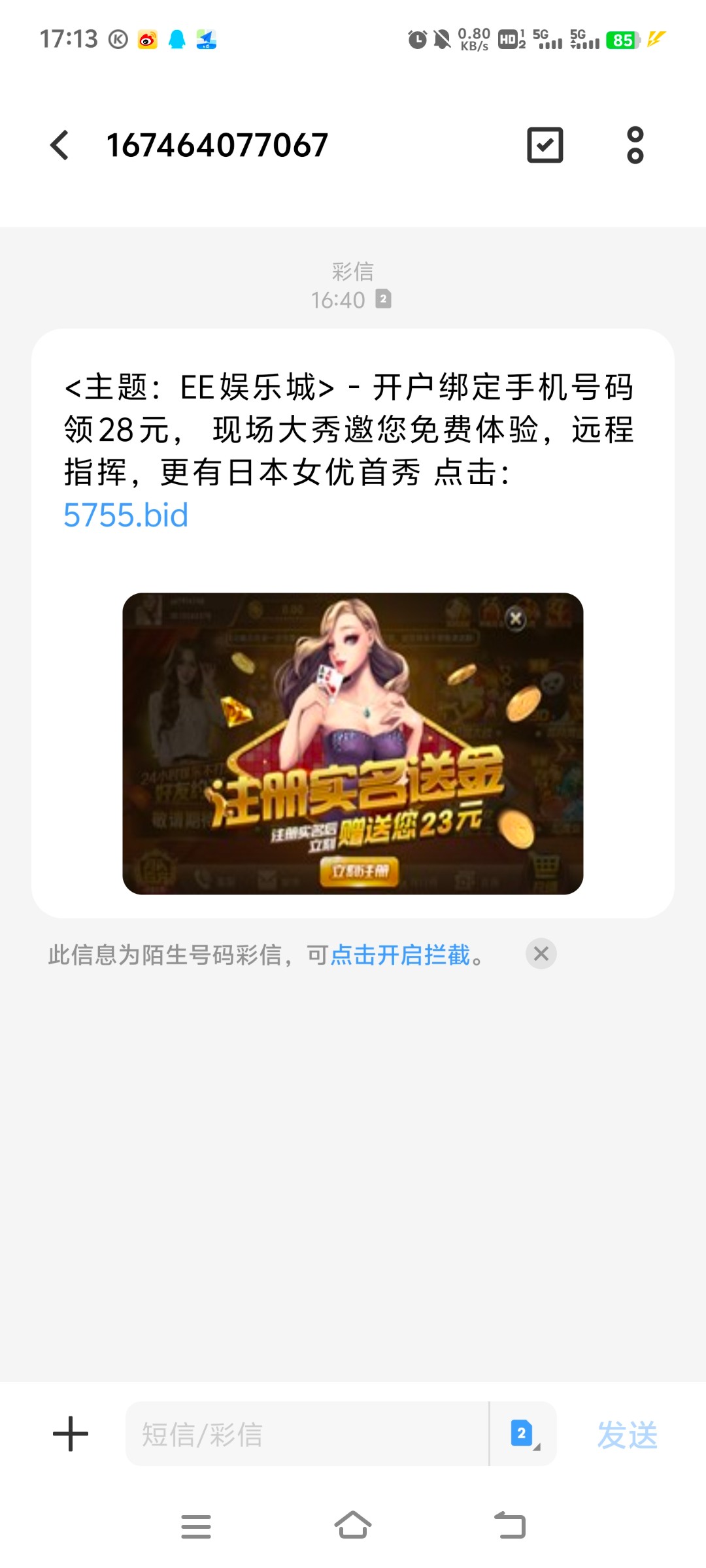Tap the 发送 send button
This screenshot has height=1568, width=706.
pos(627,1435)
